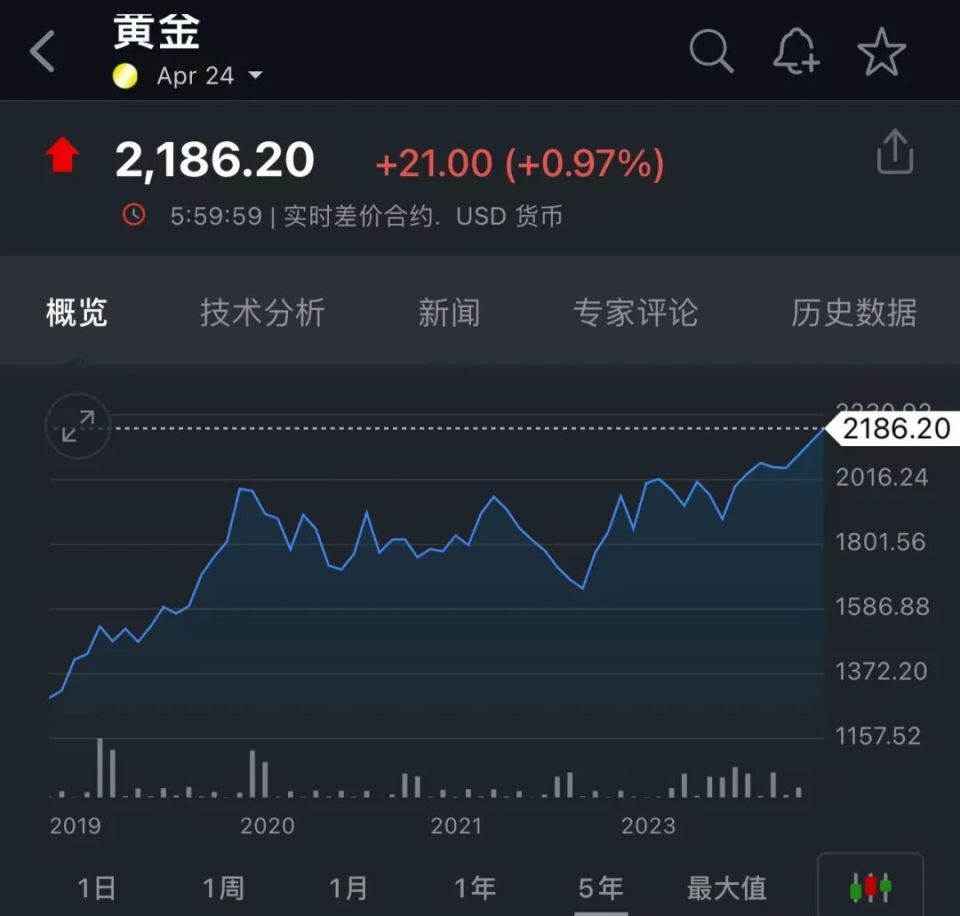
Task: Switch to the 历史数据 tab
Action: coord(853,313)
